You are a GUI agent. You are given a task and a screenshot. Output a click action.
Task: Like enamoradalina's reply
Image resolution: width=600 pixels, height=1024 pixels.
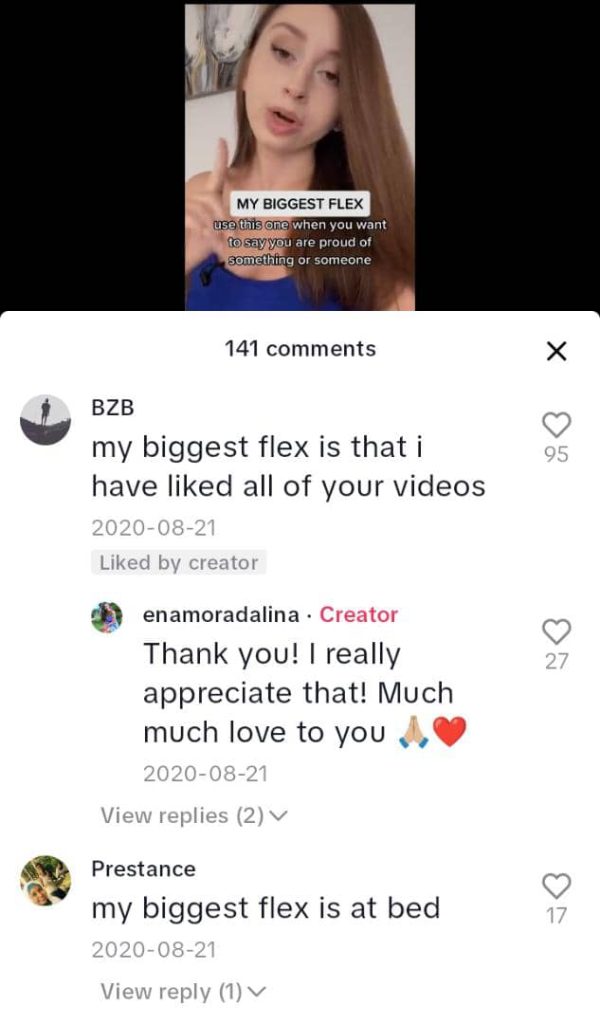556,631
